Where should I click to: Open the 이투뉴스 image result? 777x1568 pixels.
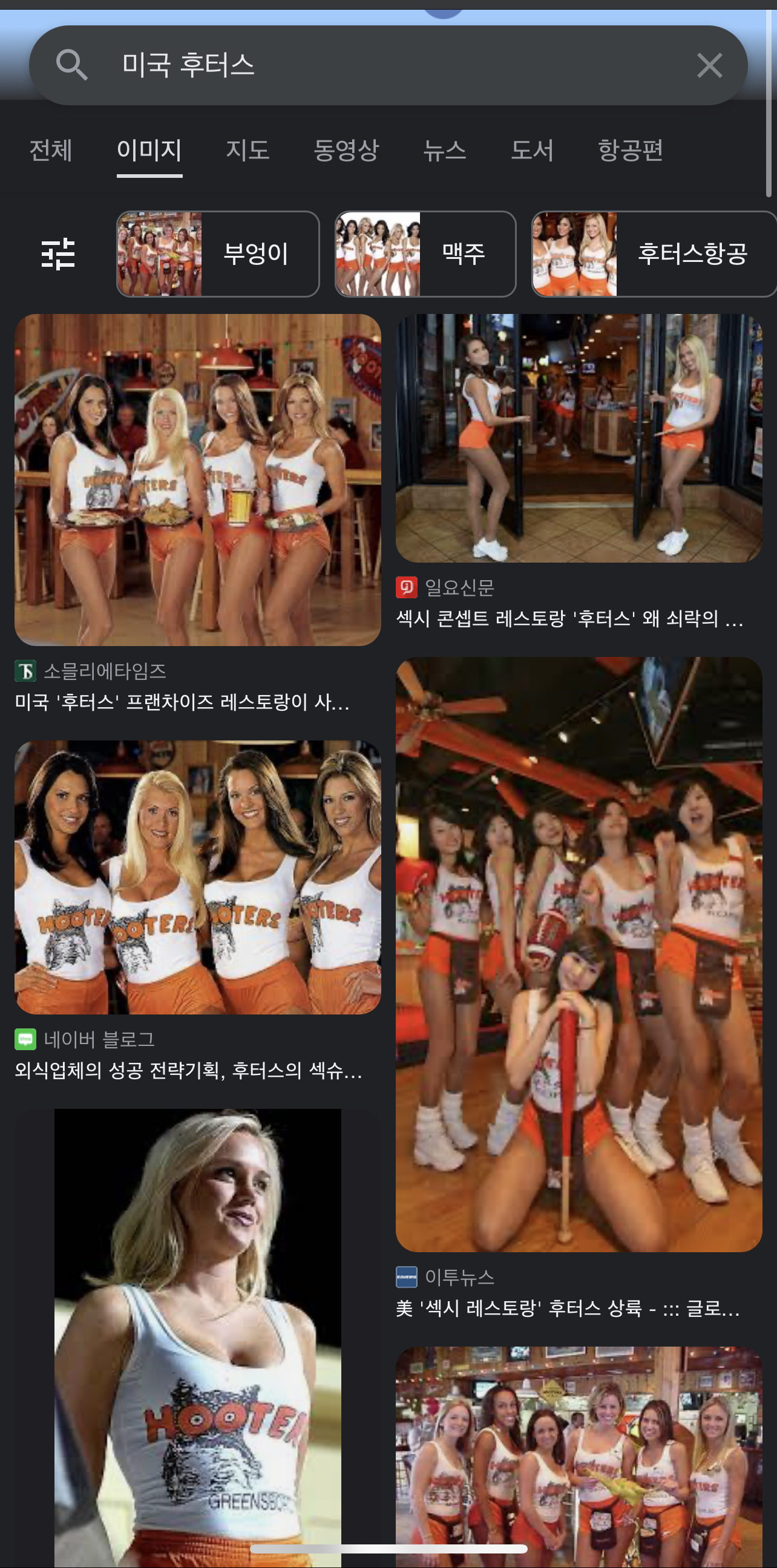point(579,954)
